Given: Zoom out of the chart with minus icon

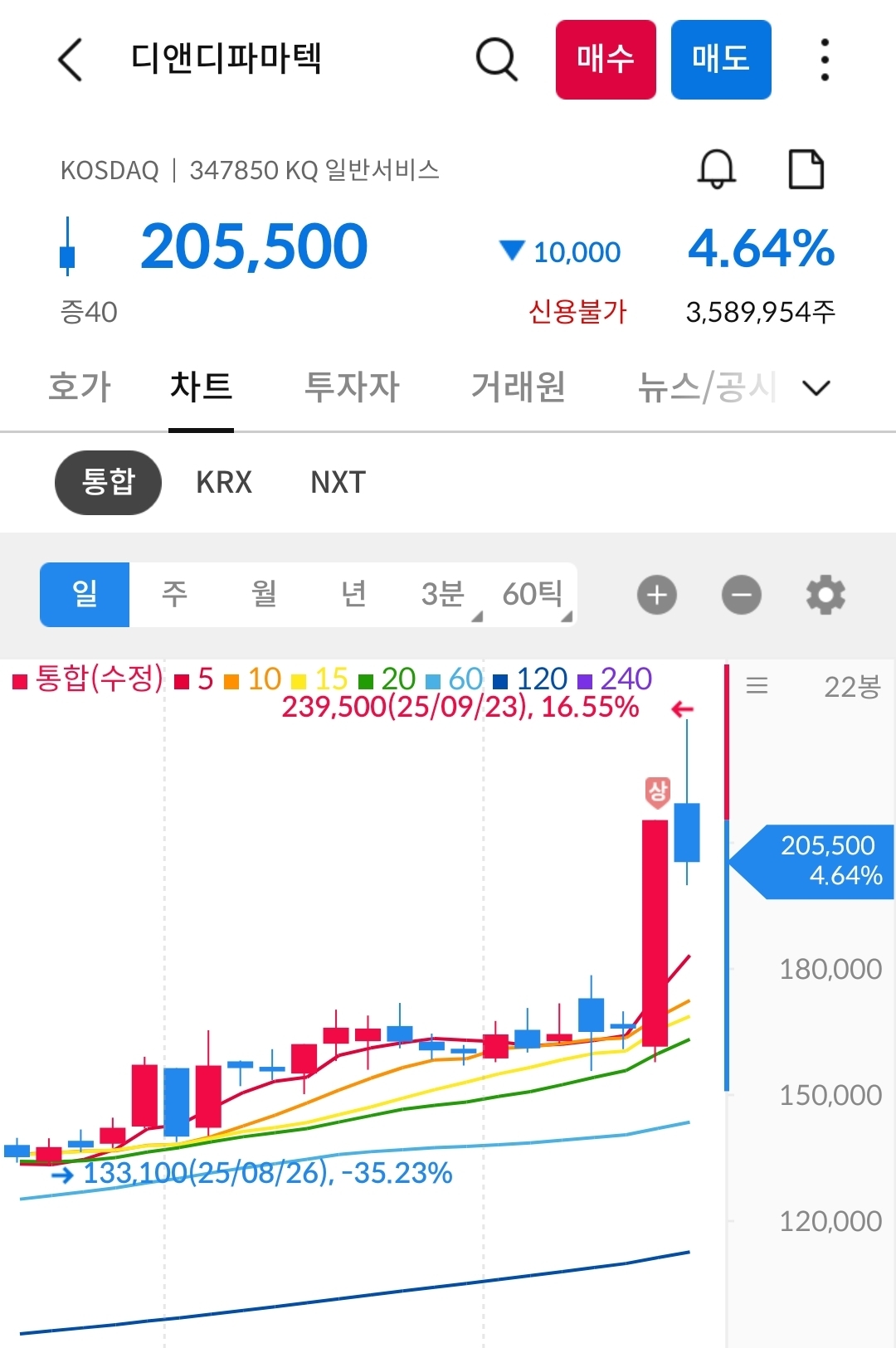Looking at the screenshot, I should click(x=741, y=594).
